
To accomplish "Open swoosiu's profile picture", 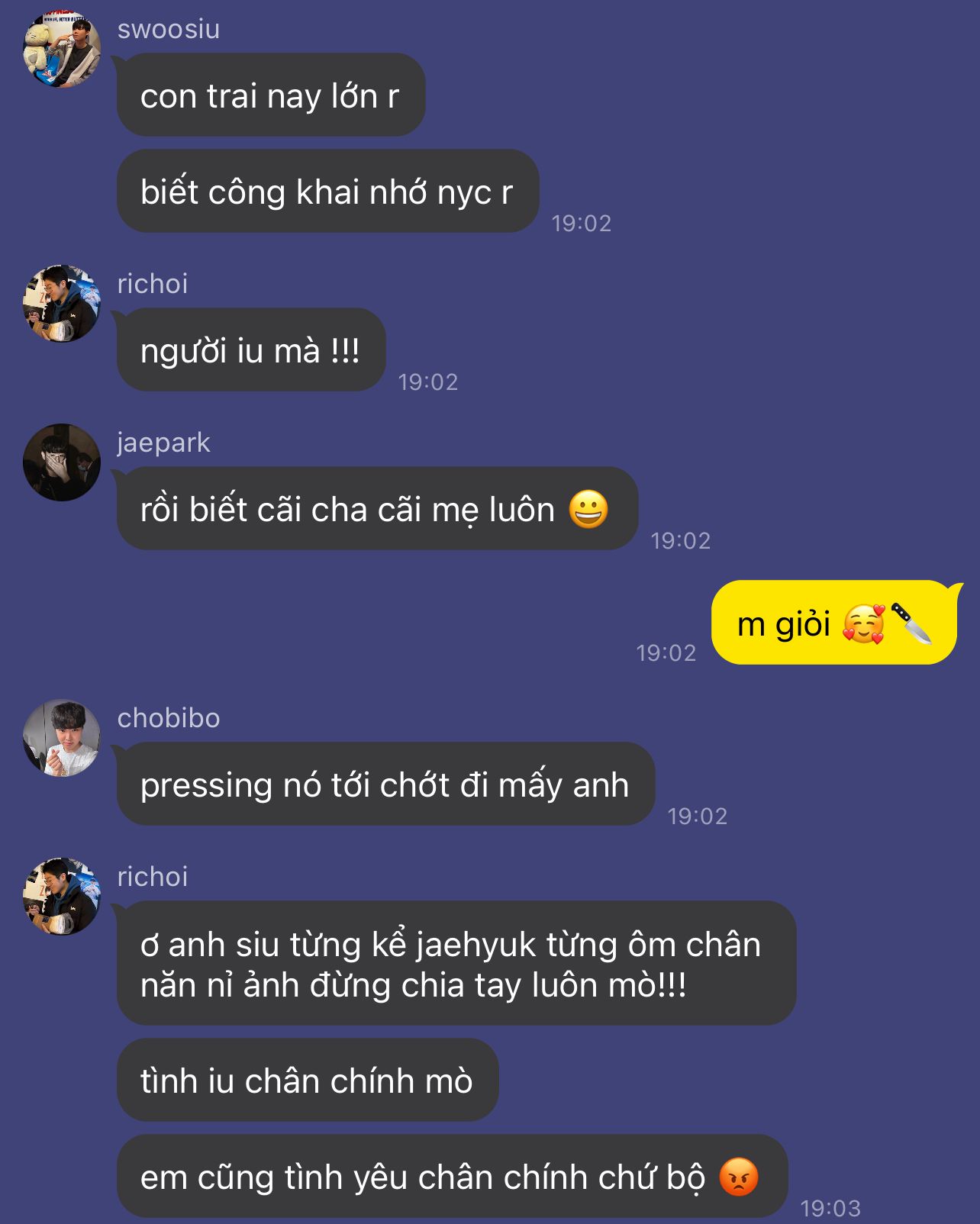I will 62,49.
